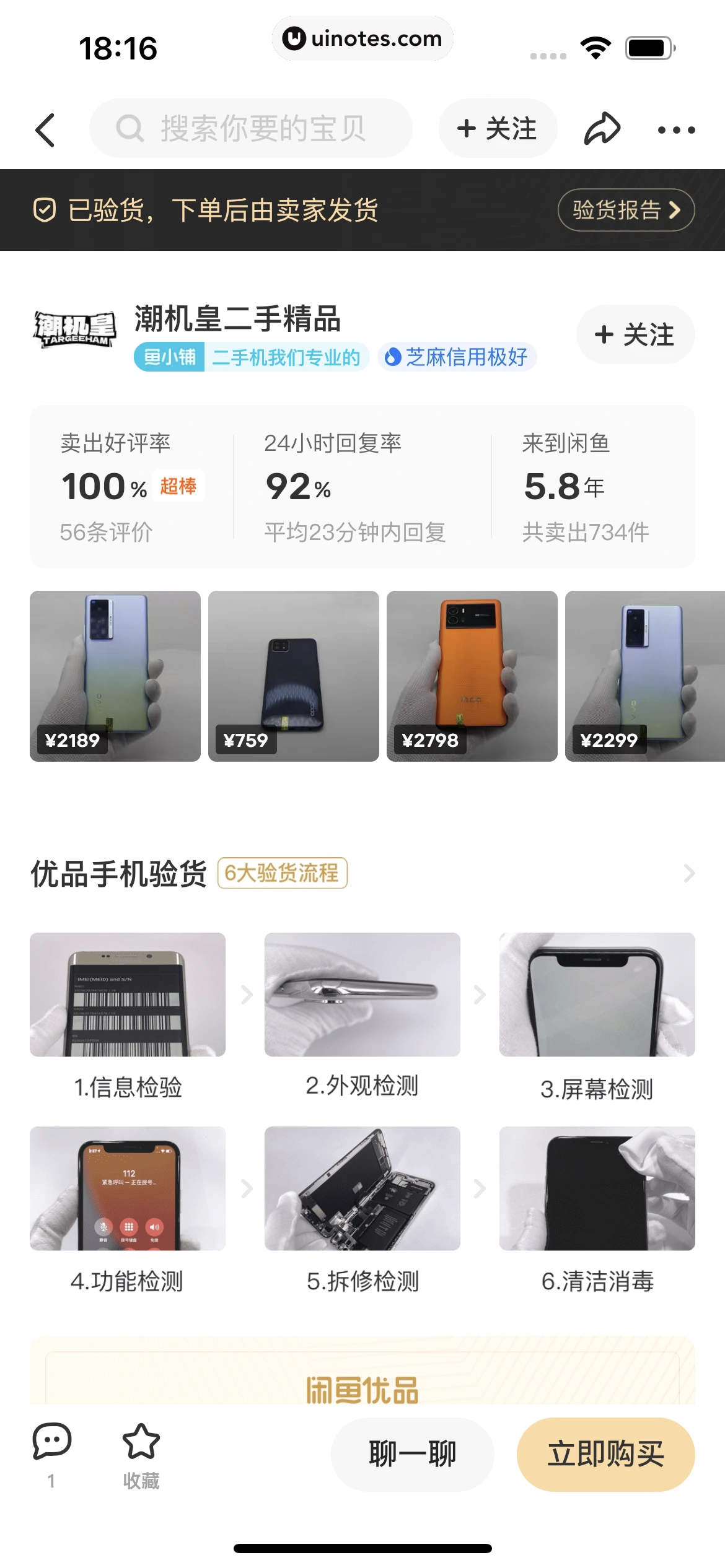725x1568 pixels.
Task: Open the 验货报告 disclosure arrow
Action: pyautogui.click(x=675, y=211)
